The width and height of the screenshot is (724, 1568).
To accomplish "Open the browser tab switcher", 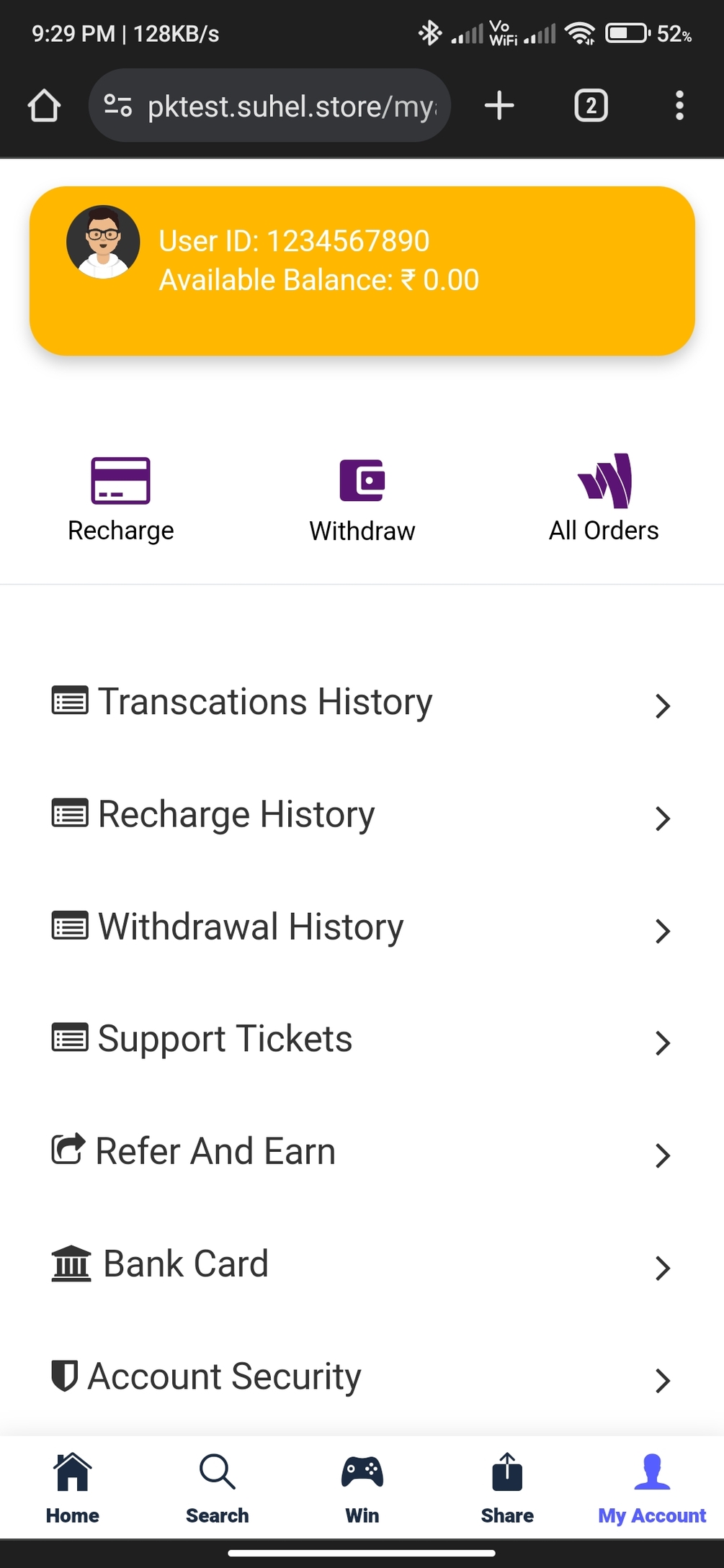I will pos(591,106).
